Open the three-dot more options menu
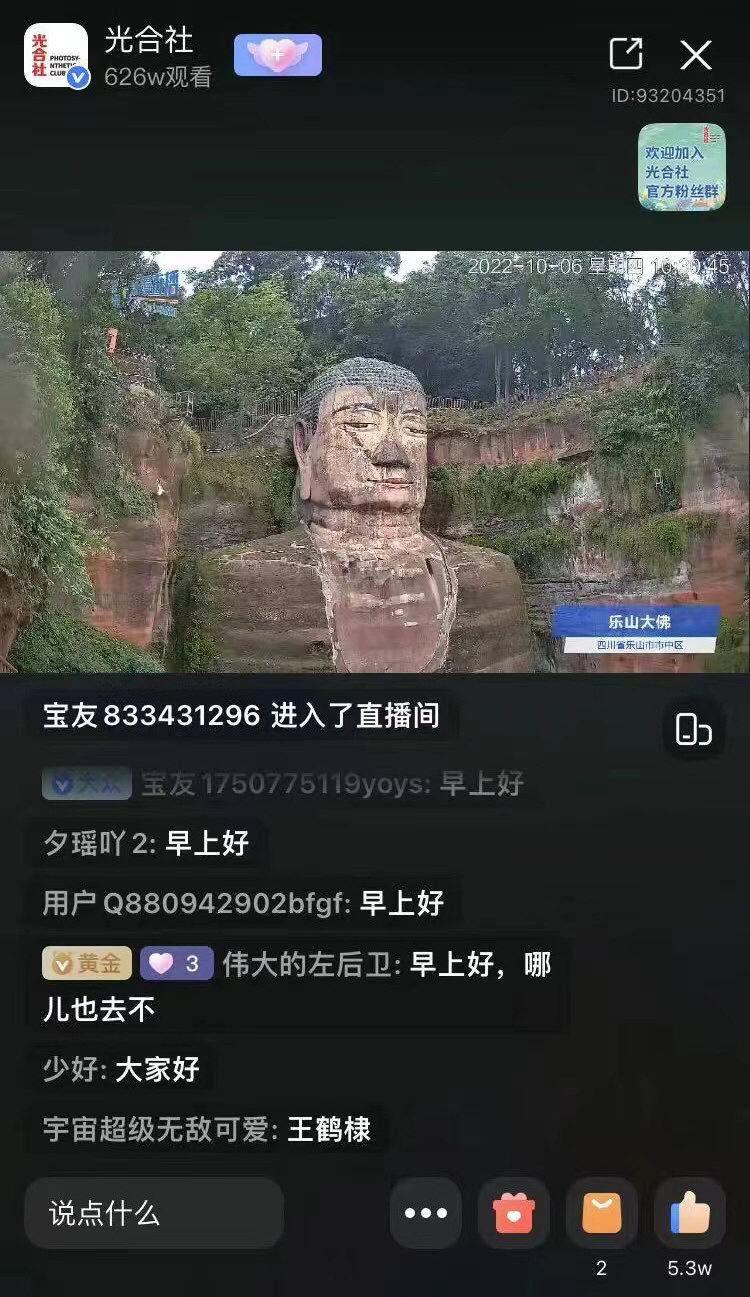 click(426, 1213)
